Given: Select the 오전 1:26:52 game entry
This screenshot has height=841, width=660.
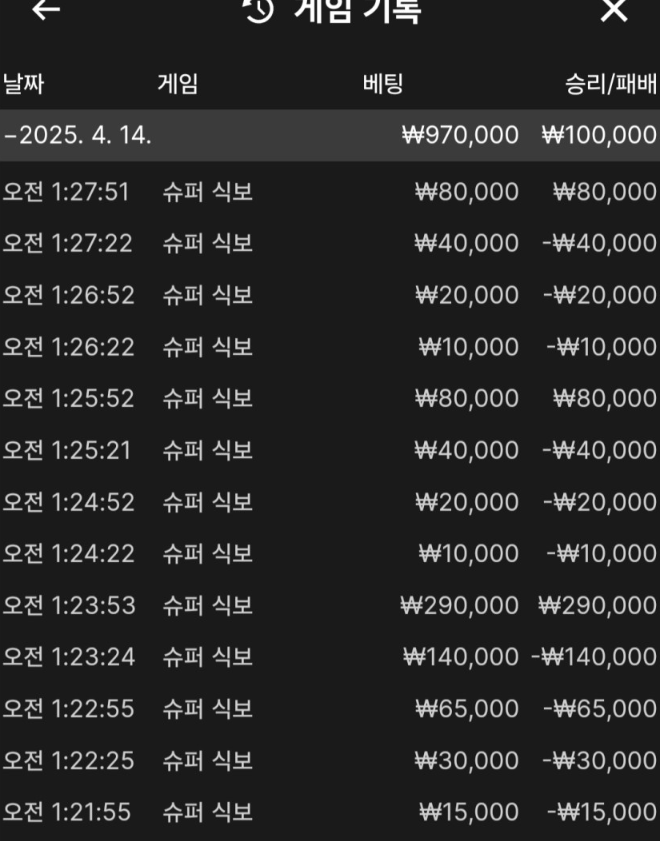Looking at the screenshot, I should [330, 295].
